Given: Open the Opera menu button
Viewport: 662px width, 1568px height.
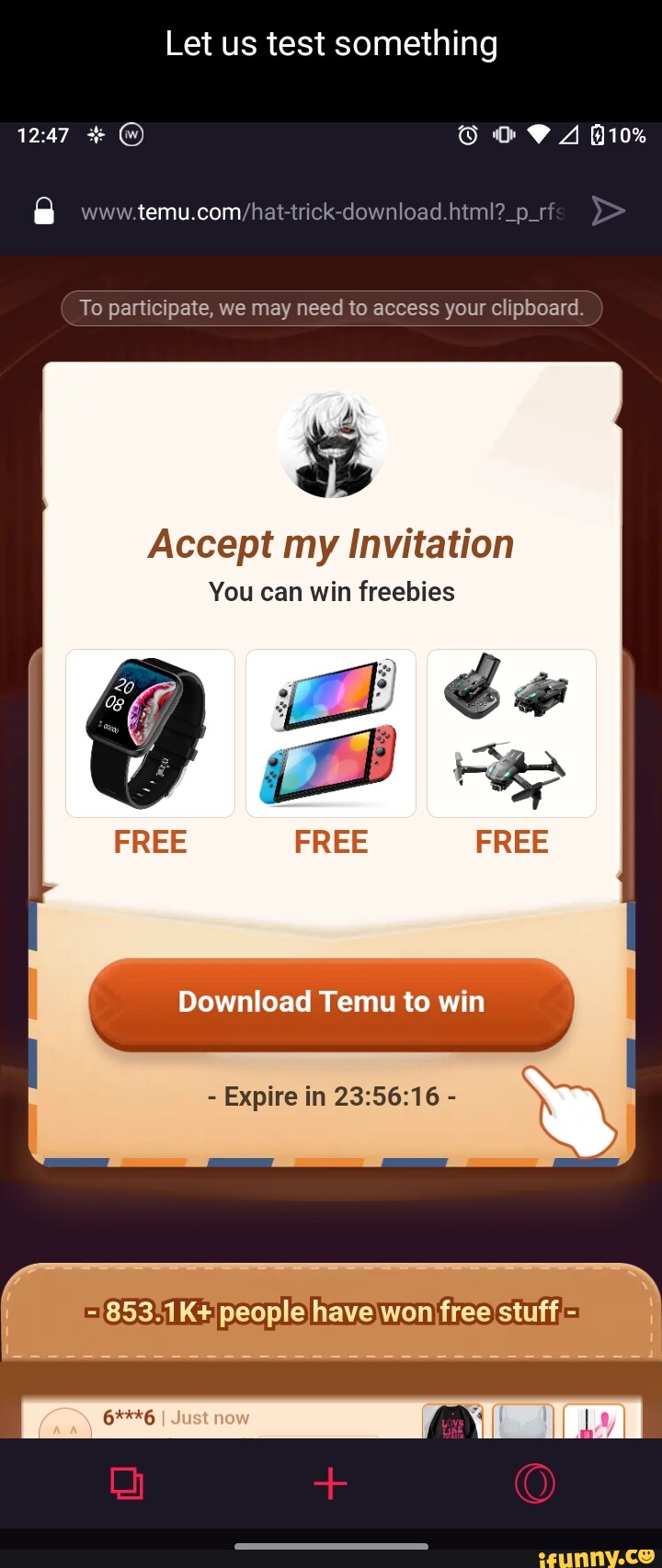Looking at the screenshot, I should pos(534,1483).
